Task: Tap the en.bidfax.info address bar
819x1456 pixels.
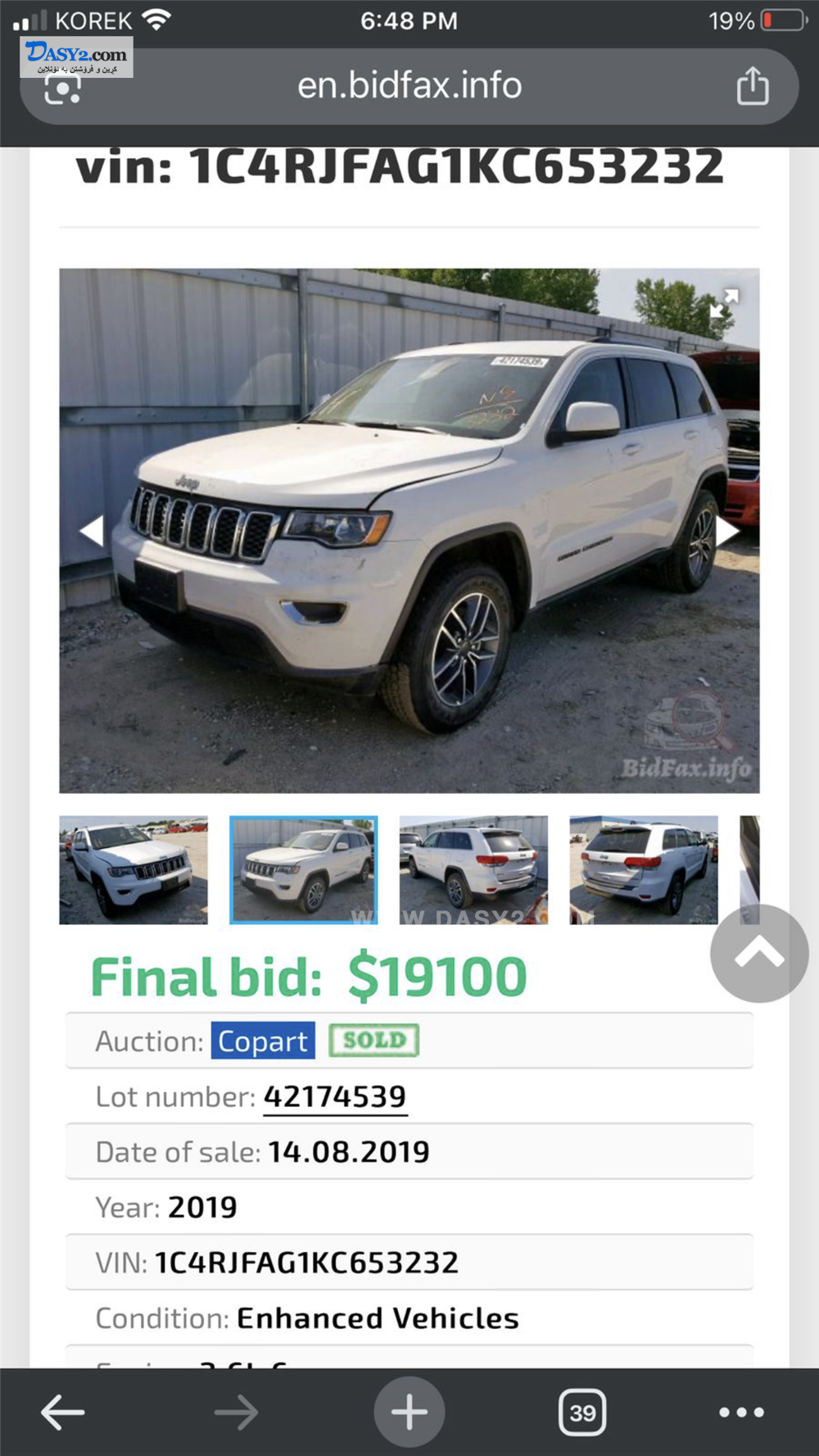Action: point(409,86)
